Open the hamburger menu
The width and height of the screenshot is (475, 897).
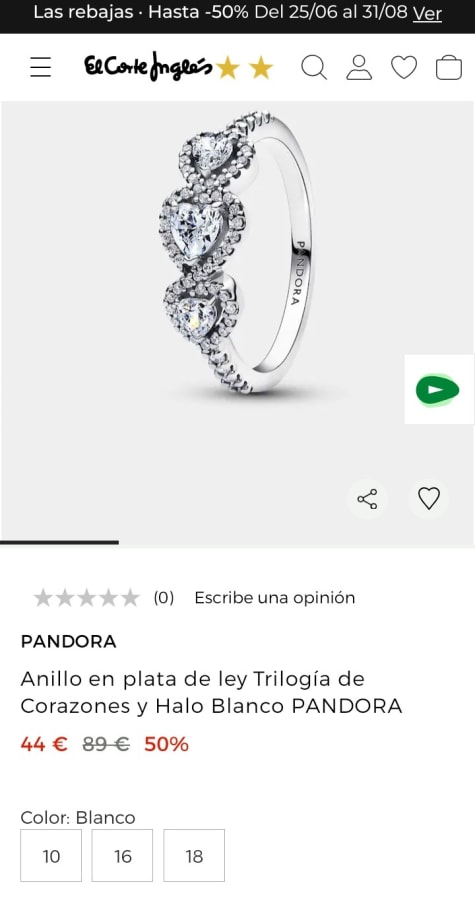[x=41, y=68]
